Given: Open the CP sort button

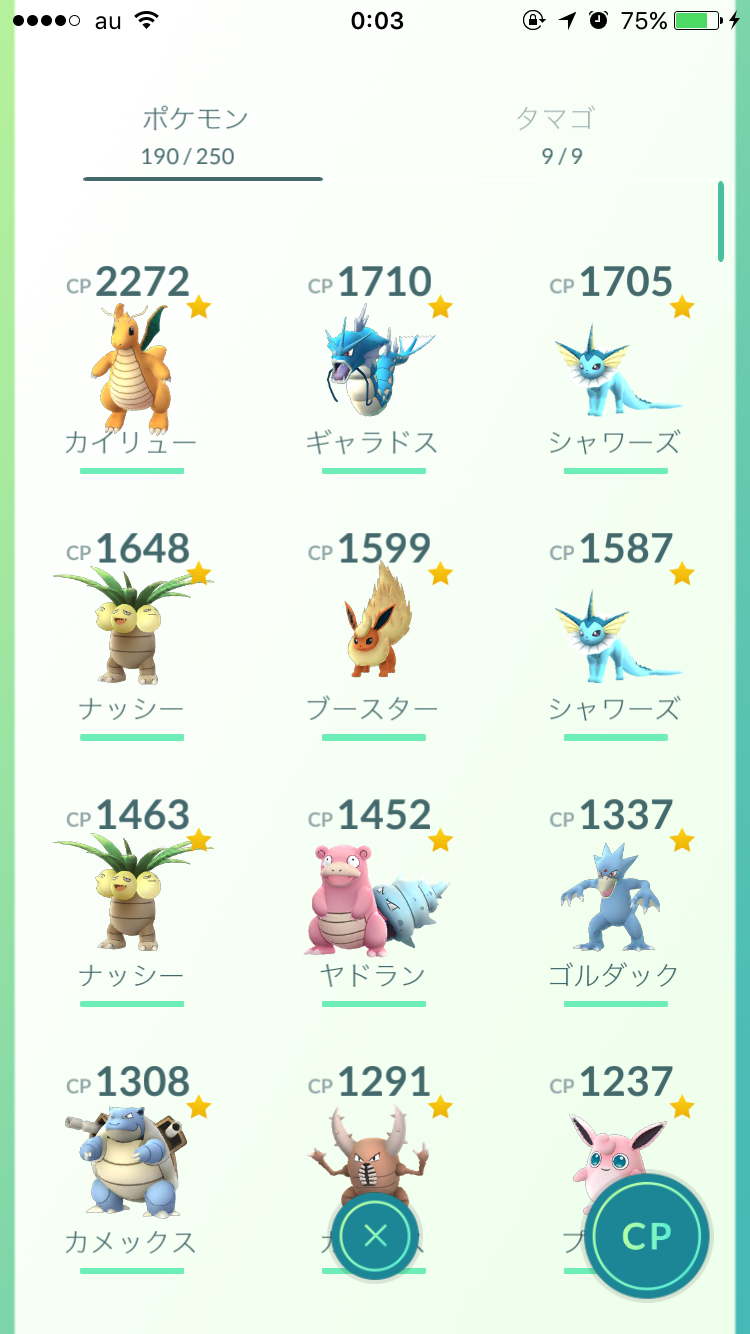Looking at the screenshot, I should (x=647, y=1236).
